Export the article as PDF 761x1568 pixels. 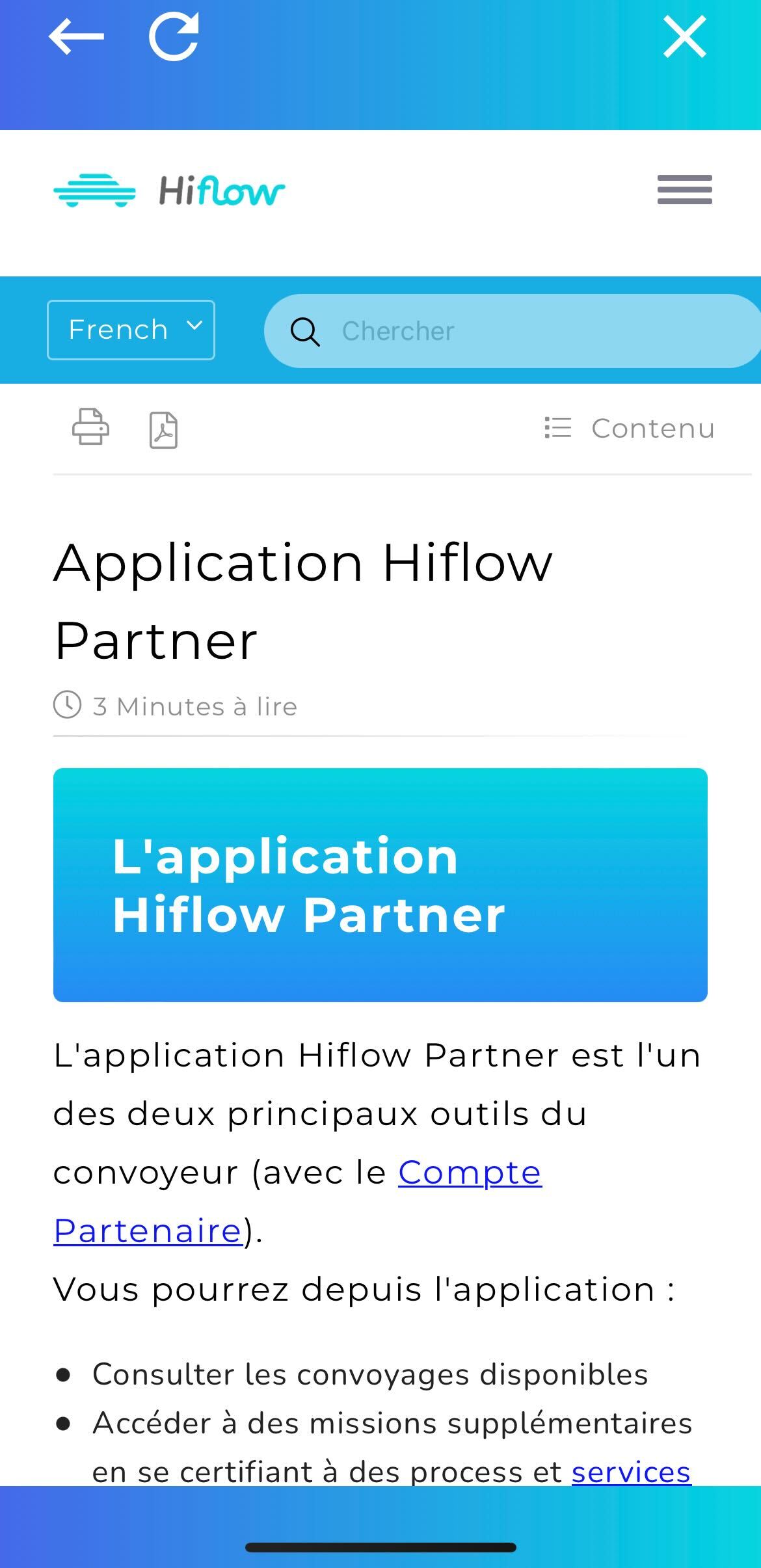pyautogui.click(x=163, y=430)
